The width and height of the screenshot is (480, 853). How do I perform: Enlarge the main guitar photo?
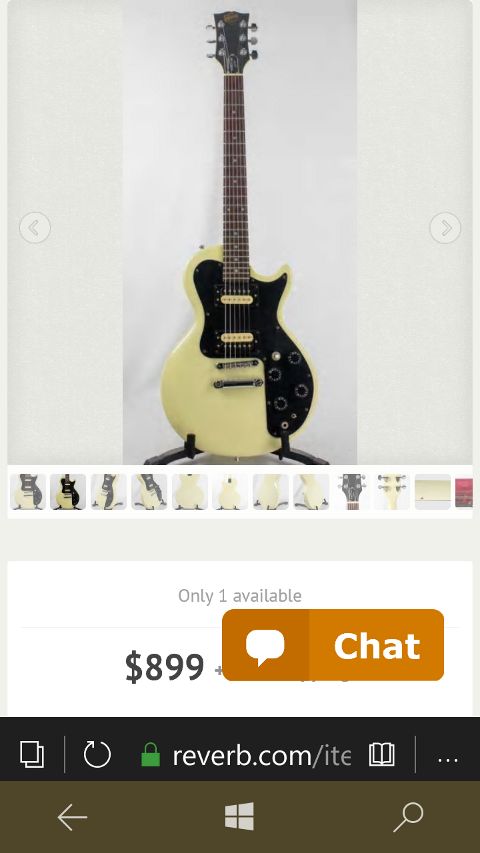click(x=239, y=232)
